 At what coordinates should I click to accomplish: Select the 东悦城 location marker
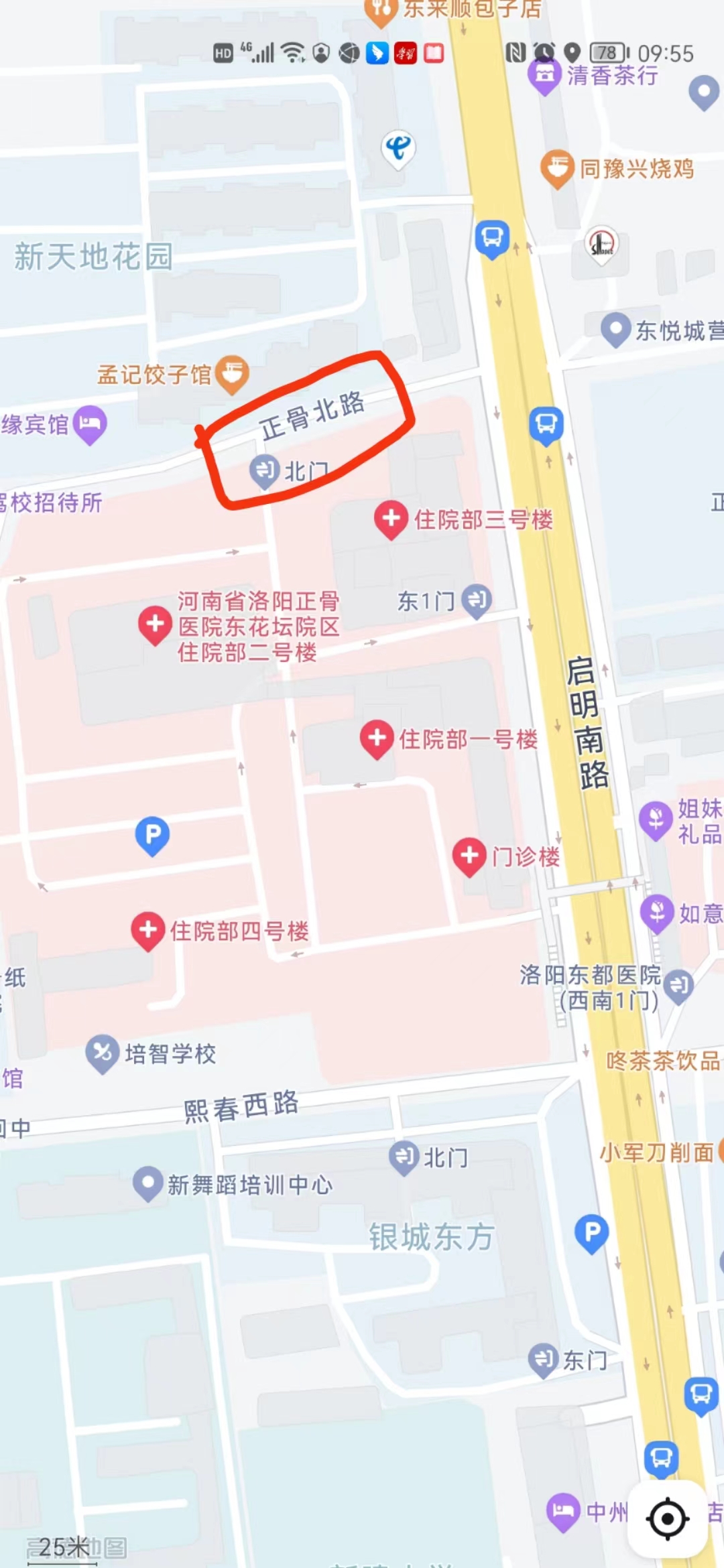click(615, 329)
